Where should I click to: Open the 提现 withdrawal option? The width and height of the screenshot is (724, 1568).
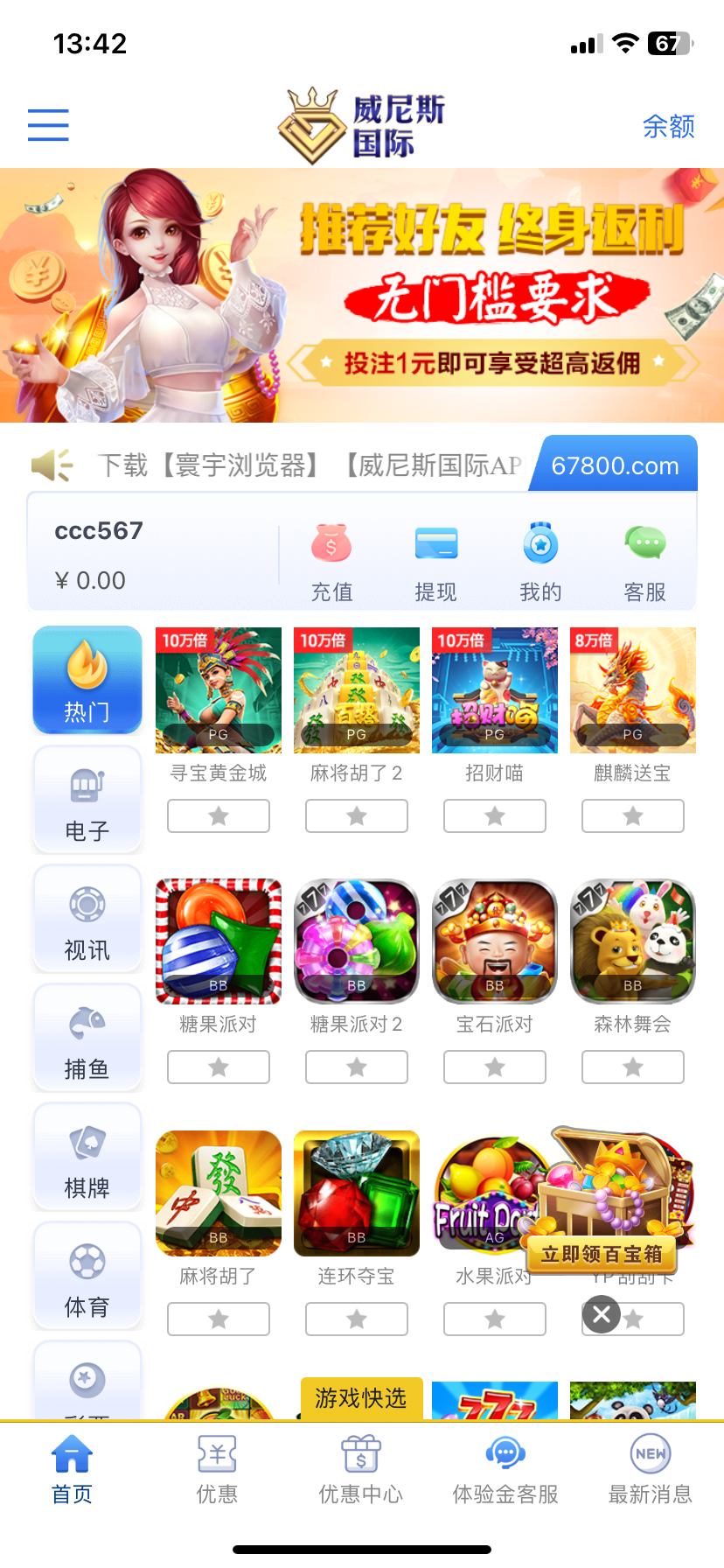pos(435,562)
